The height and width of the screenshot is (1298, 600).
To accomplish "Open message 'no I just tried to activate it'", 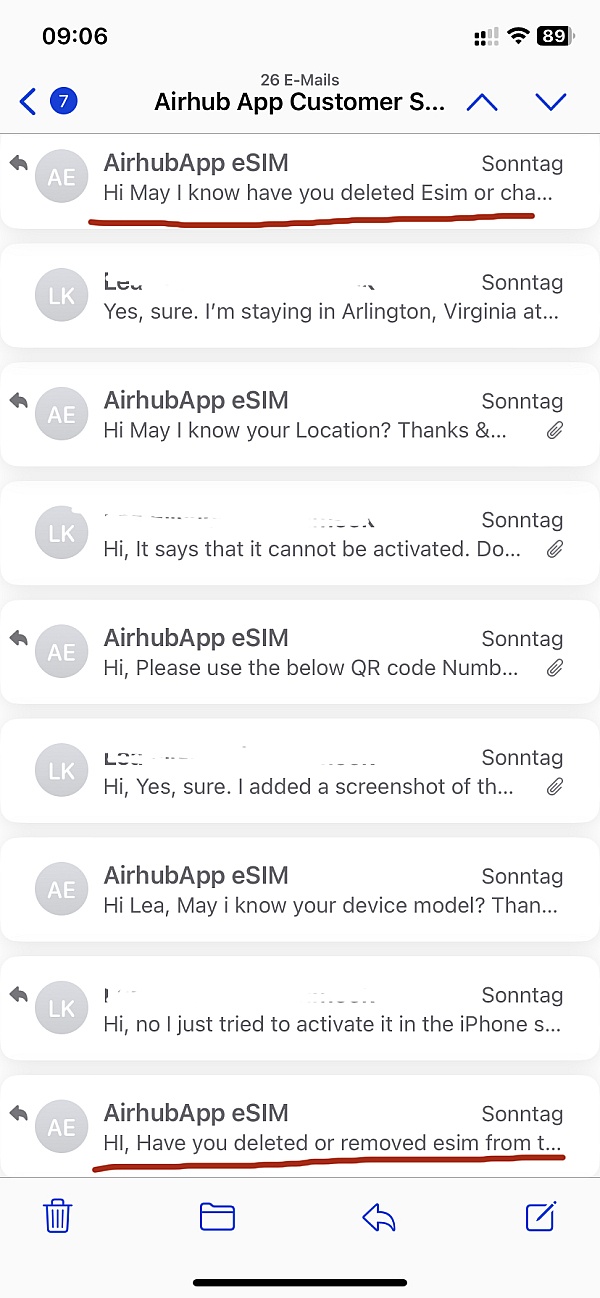I will click(x=300, y=1010).
